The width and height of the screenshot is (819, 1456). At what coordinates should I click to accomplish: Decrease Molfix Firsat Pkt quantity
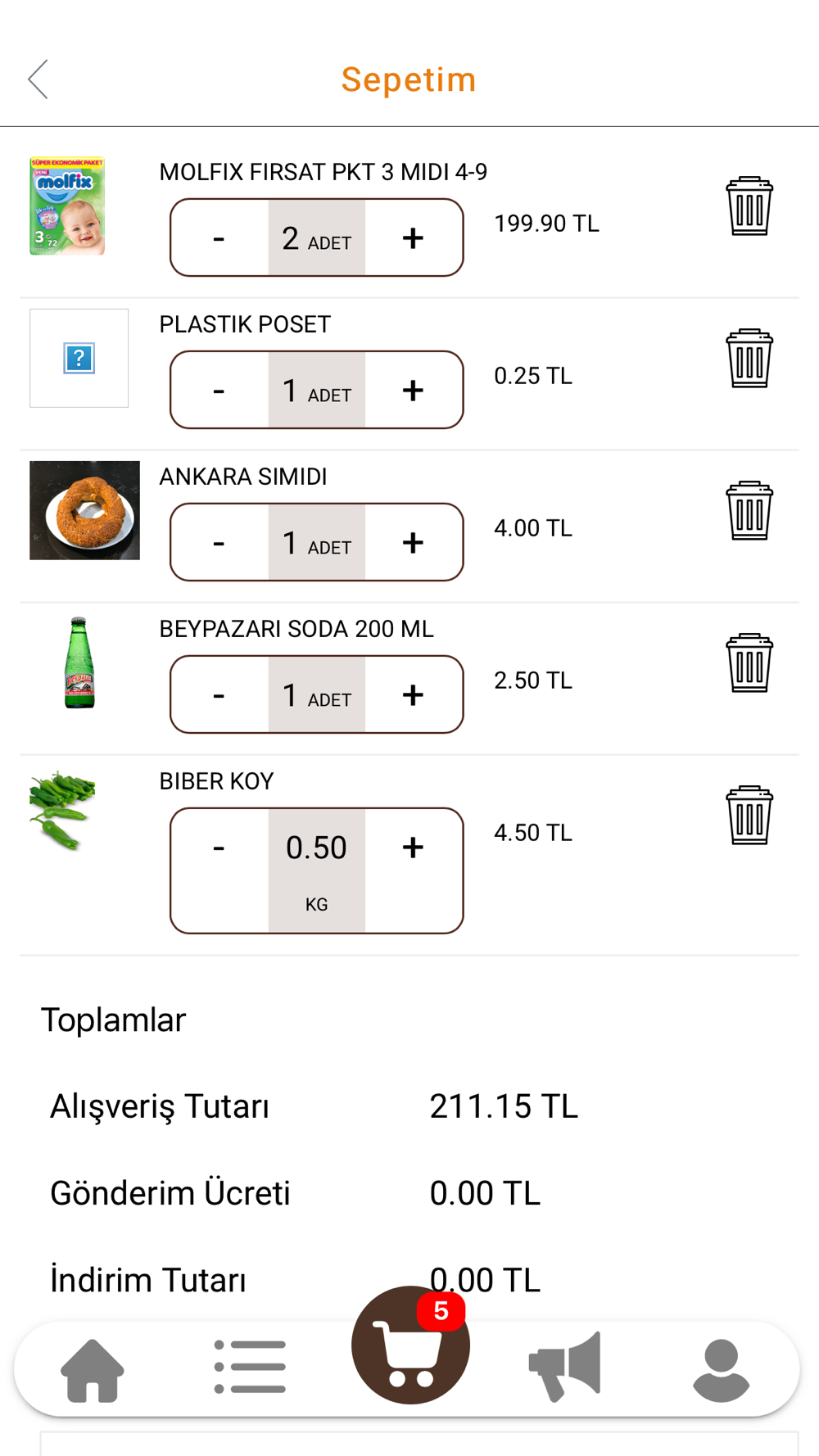(219, 238)
